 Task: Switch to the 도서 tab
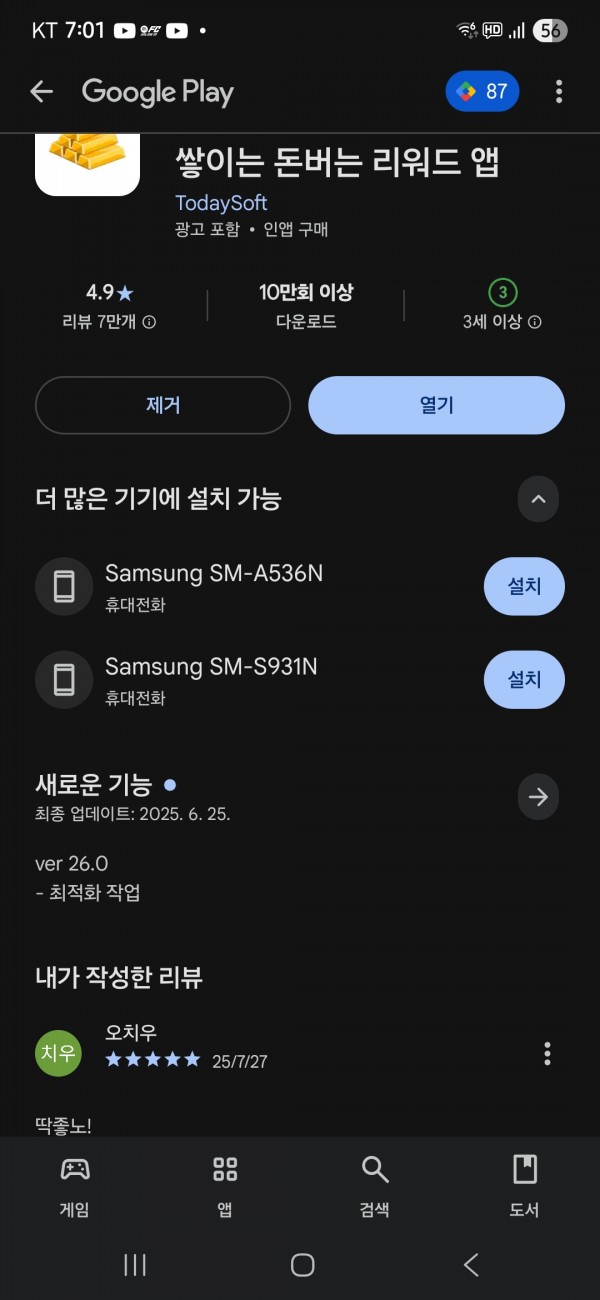525,1187
